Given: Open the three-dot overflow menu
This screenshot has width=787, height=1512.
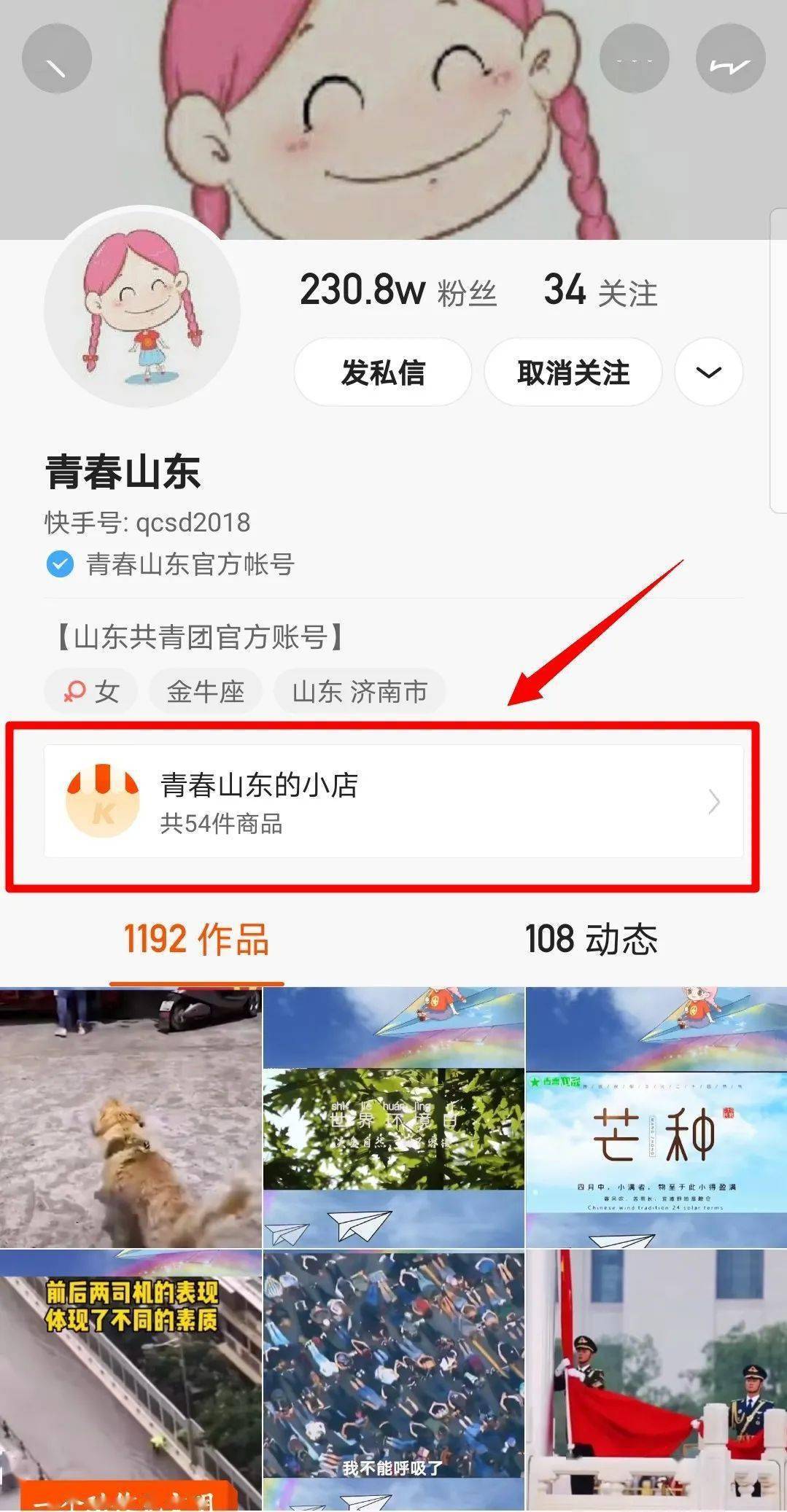Looking at the screenshot, I should [634, 59].
